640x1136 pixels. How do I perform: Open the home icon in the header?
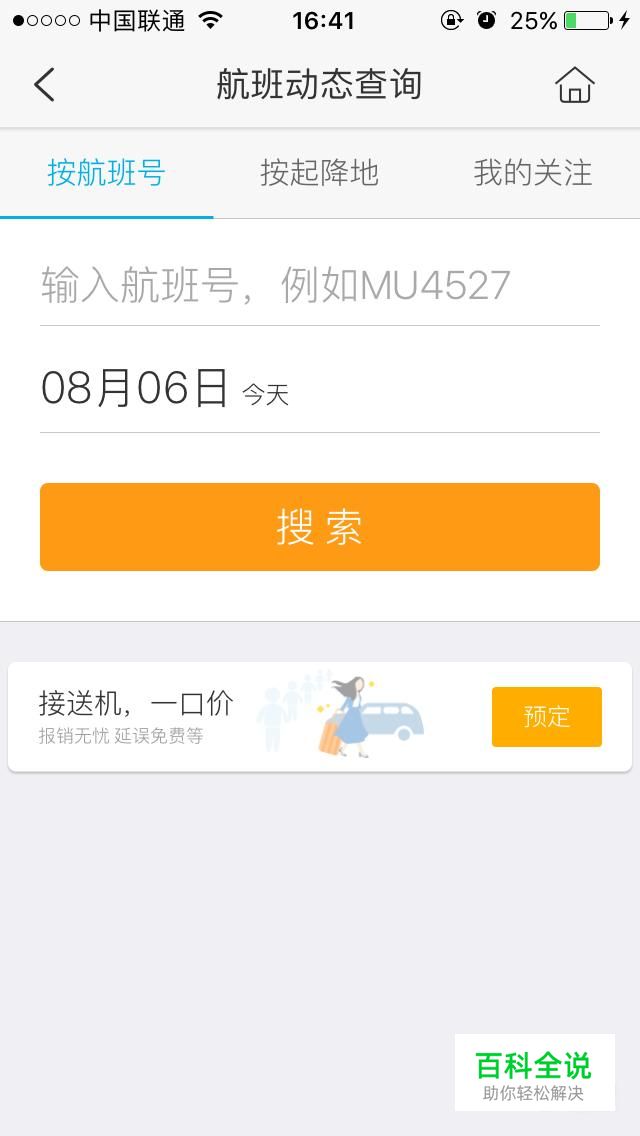pyautogui.click(x=575, y=85)
